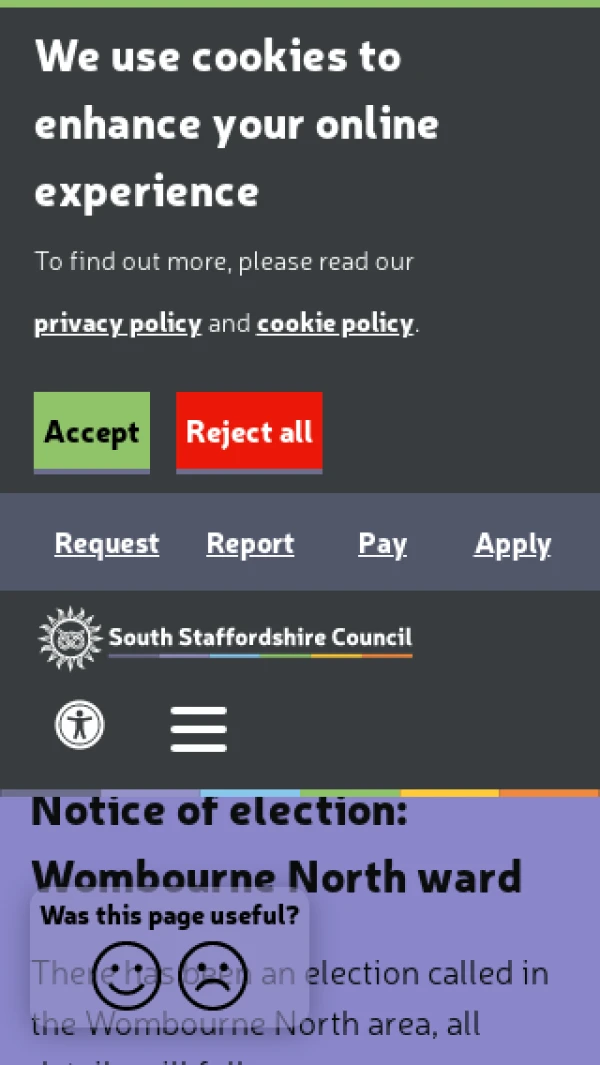The width and height of the screenshot is (600, 1065).
Task: Tap Reject all cookies button
Action: pyautogui.click(x=249, y=433)
